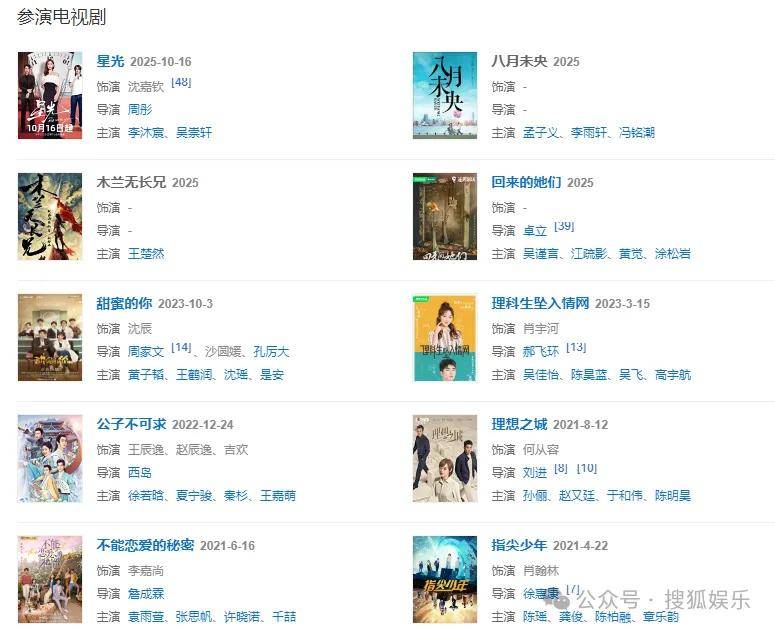Open the 星光 drama title link
The image size is (775, 630).
point(110,61)
